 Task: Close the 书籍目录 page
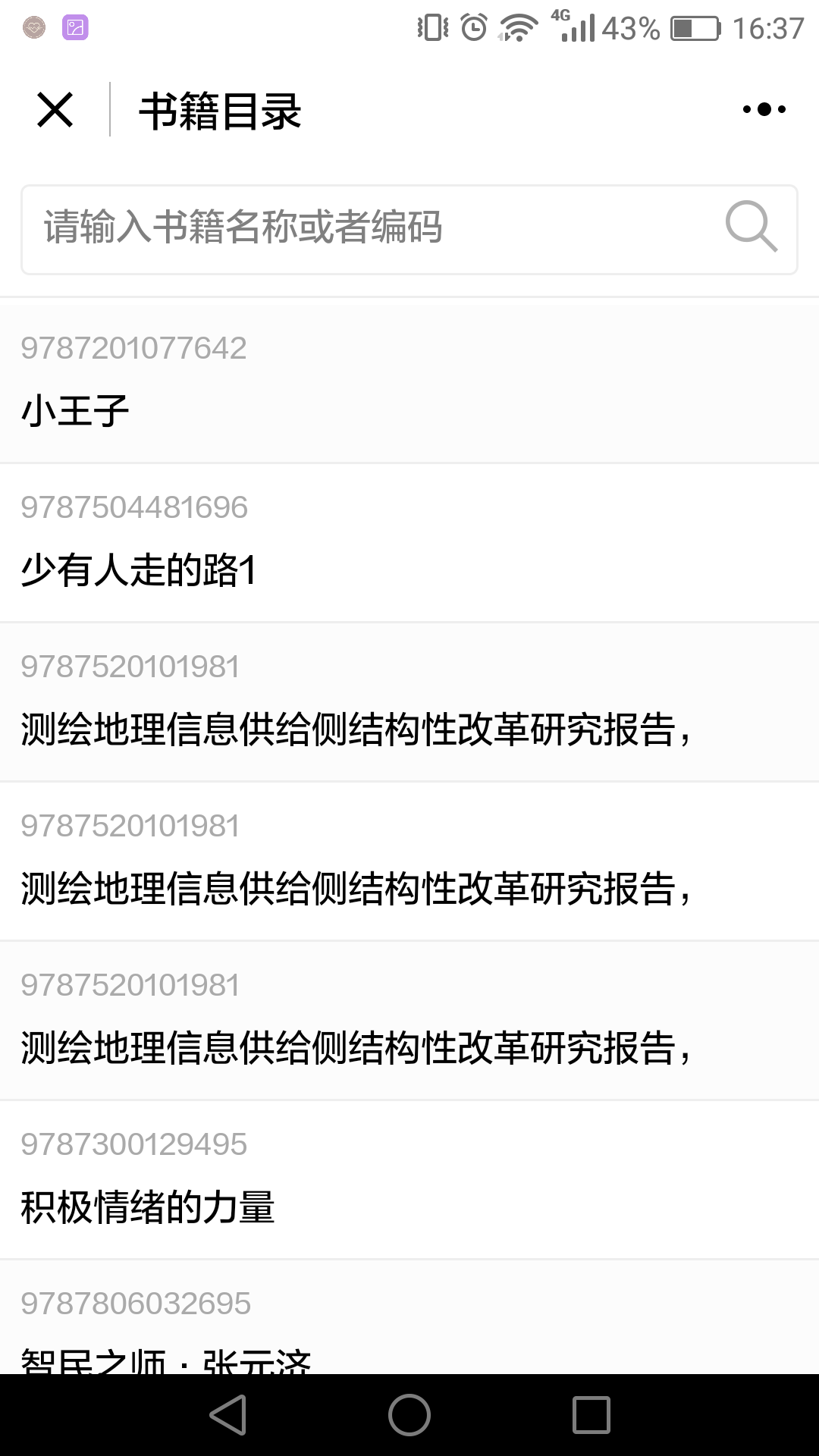pyautogui.click(x=55, y=110)
